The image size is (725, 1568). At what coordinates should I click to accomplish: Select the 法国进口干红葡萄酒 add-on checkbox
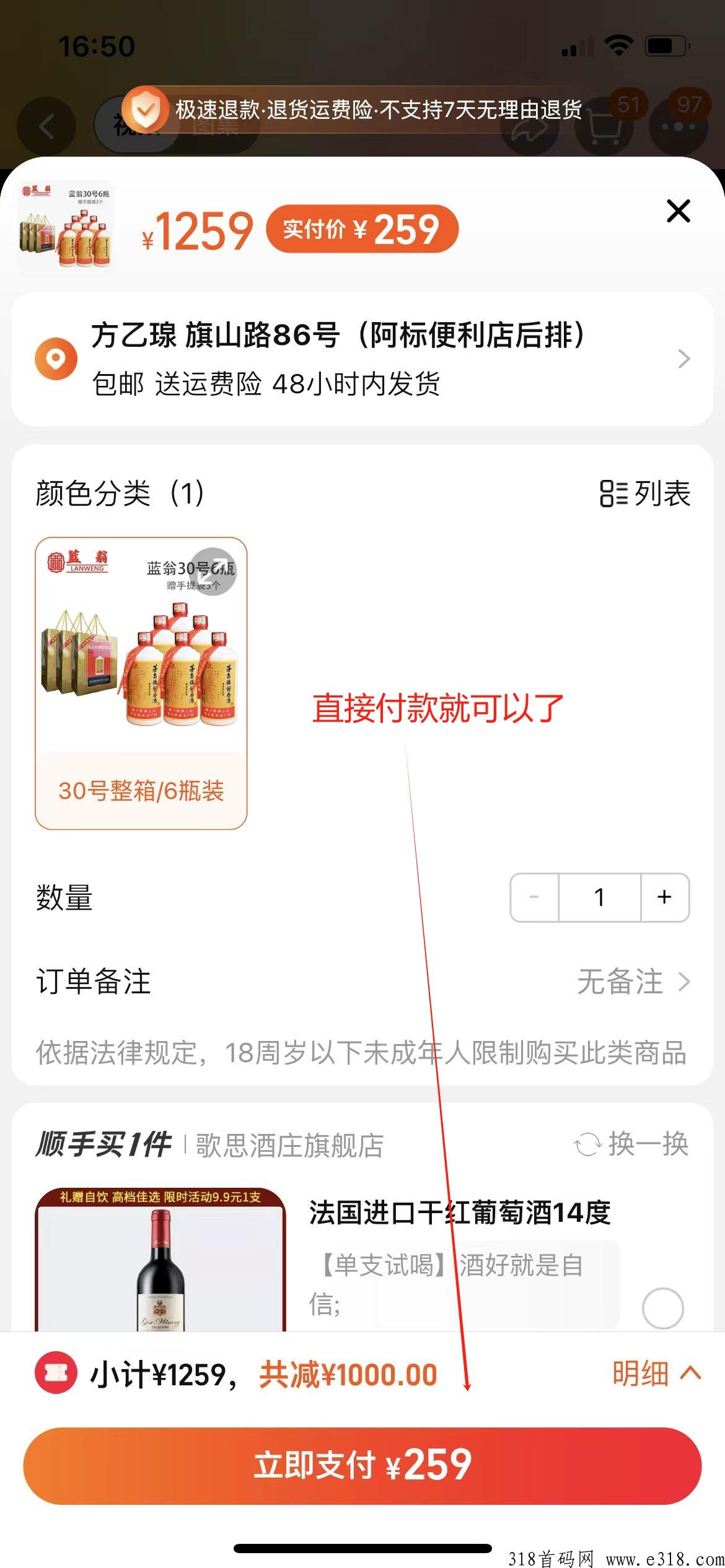click(x=662, y=1308)
